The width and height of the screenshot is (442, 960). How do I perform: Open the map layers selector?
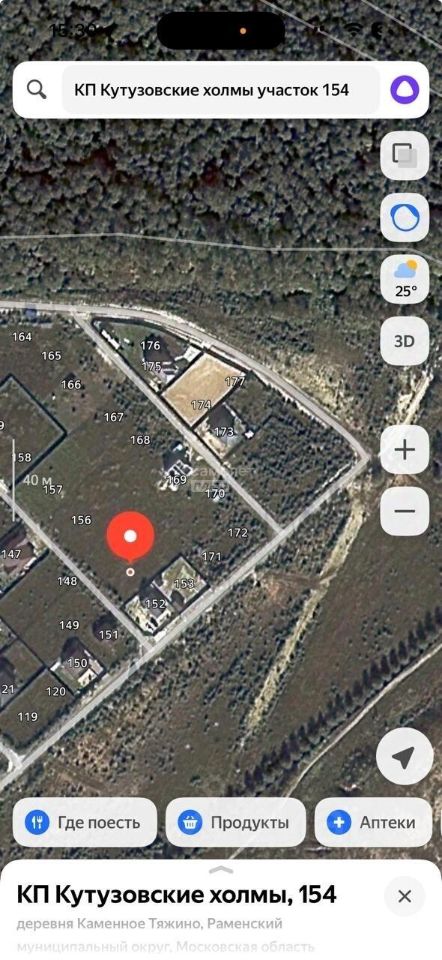click(x=405, y=156)
